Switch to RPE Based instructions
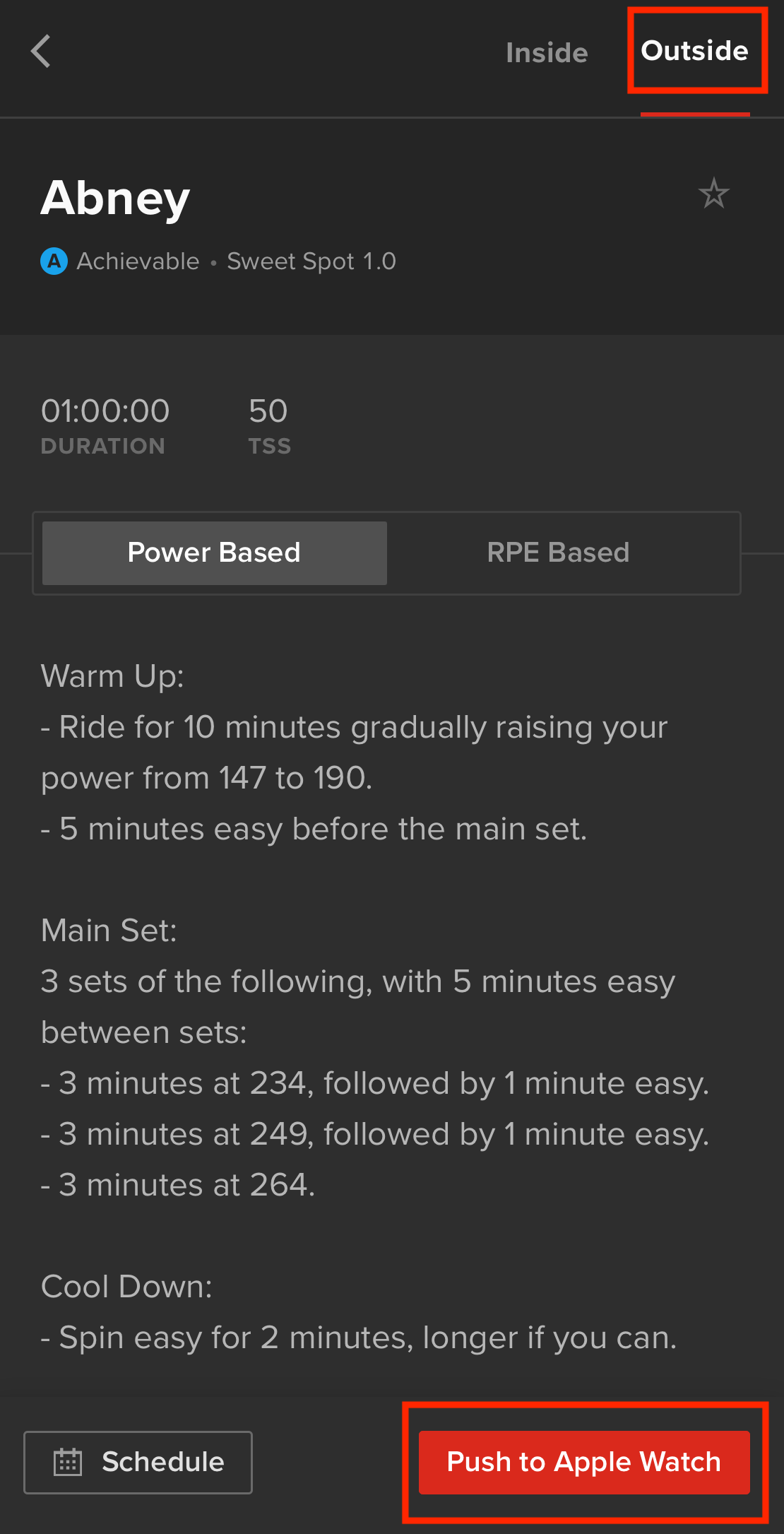 tap(558, 553)
